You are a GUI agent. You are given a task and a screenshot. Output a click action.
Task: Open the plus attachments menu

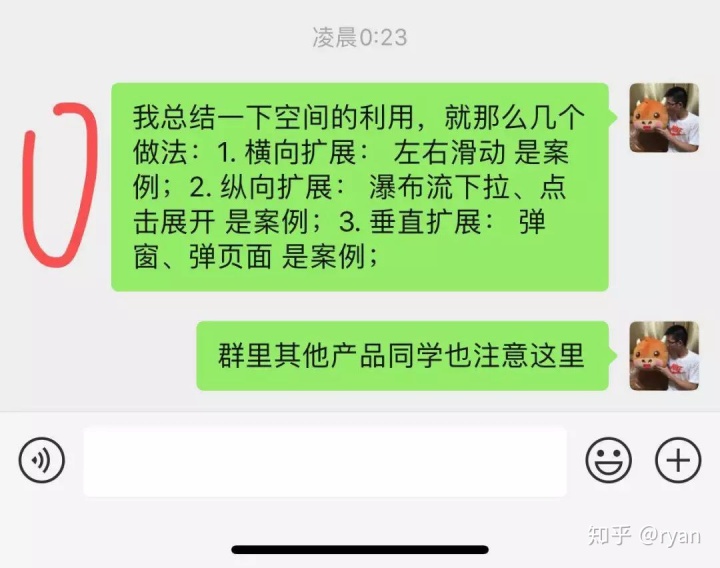678,461
